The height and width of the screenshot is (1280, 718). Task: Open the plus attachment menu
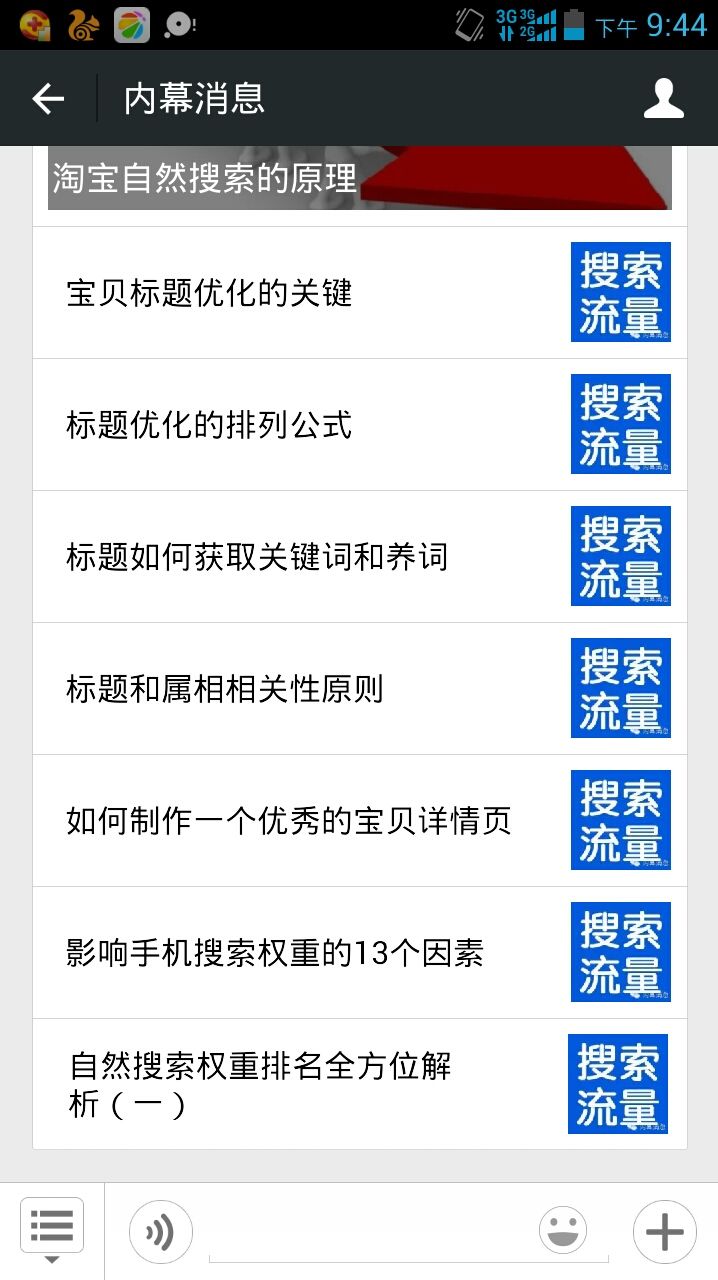[x=664, y=1232]
